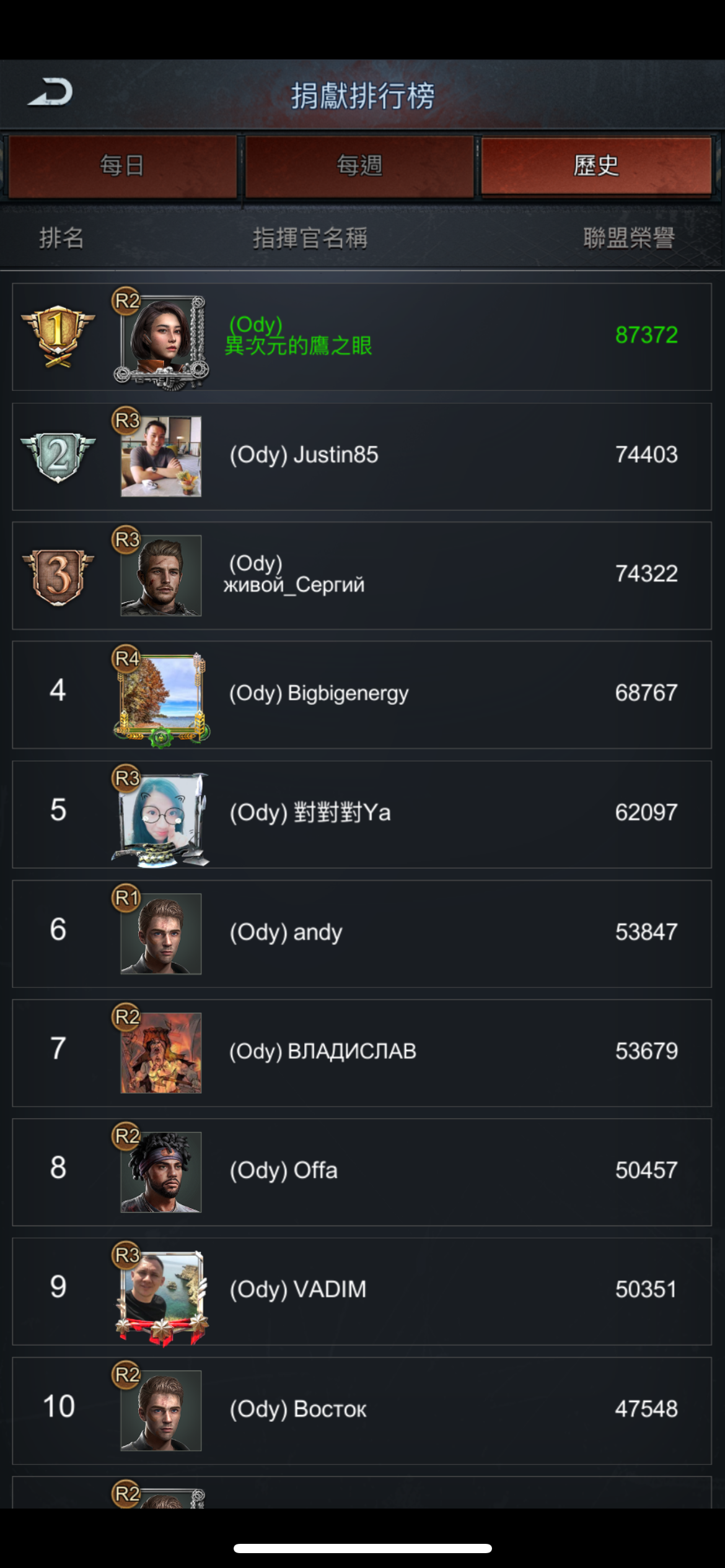This screenshot has width=725, height=1568.
Task: Open andy's ranking row
Action: click(362, 933)
